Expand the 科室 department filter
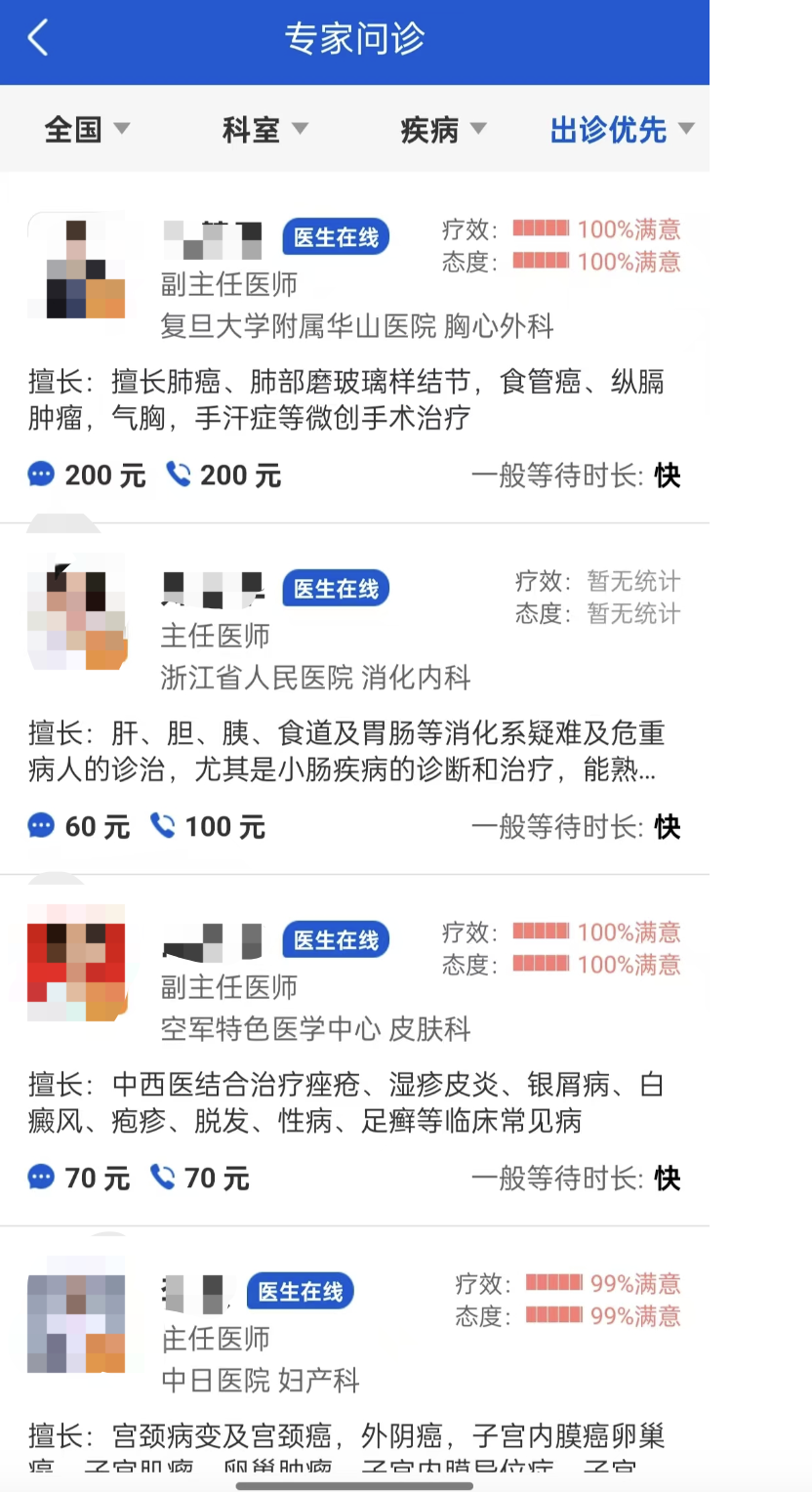Image resolution: width=812 pixels, height=1492 pixels. tap(264, 130)
